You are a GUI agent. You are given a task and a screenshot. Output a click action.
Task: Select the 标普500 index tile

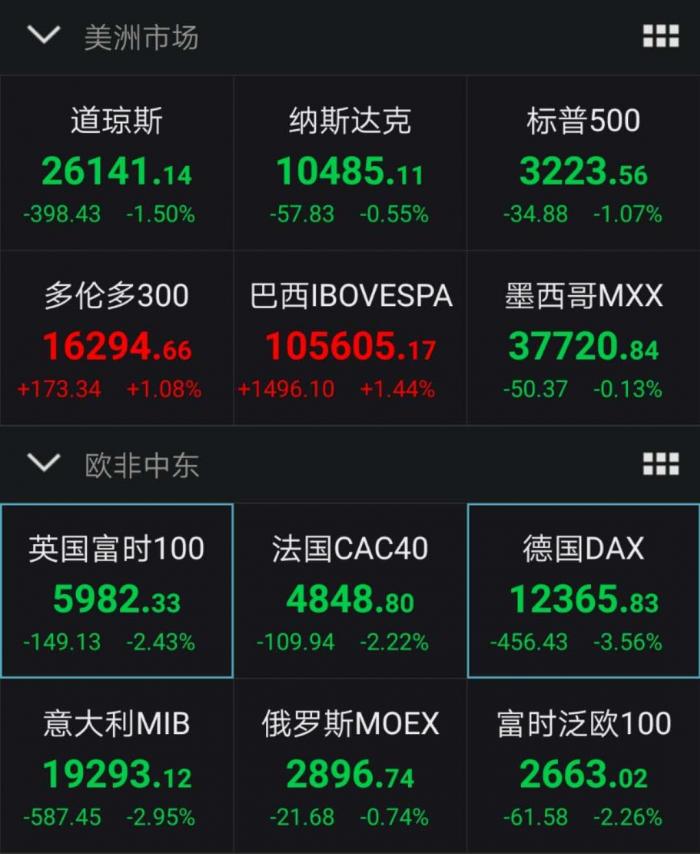click(x=583, y=164)
